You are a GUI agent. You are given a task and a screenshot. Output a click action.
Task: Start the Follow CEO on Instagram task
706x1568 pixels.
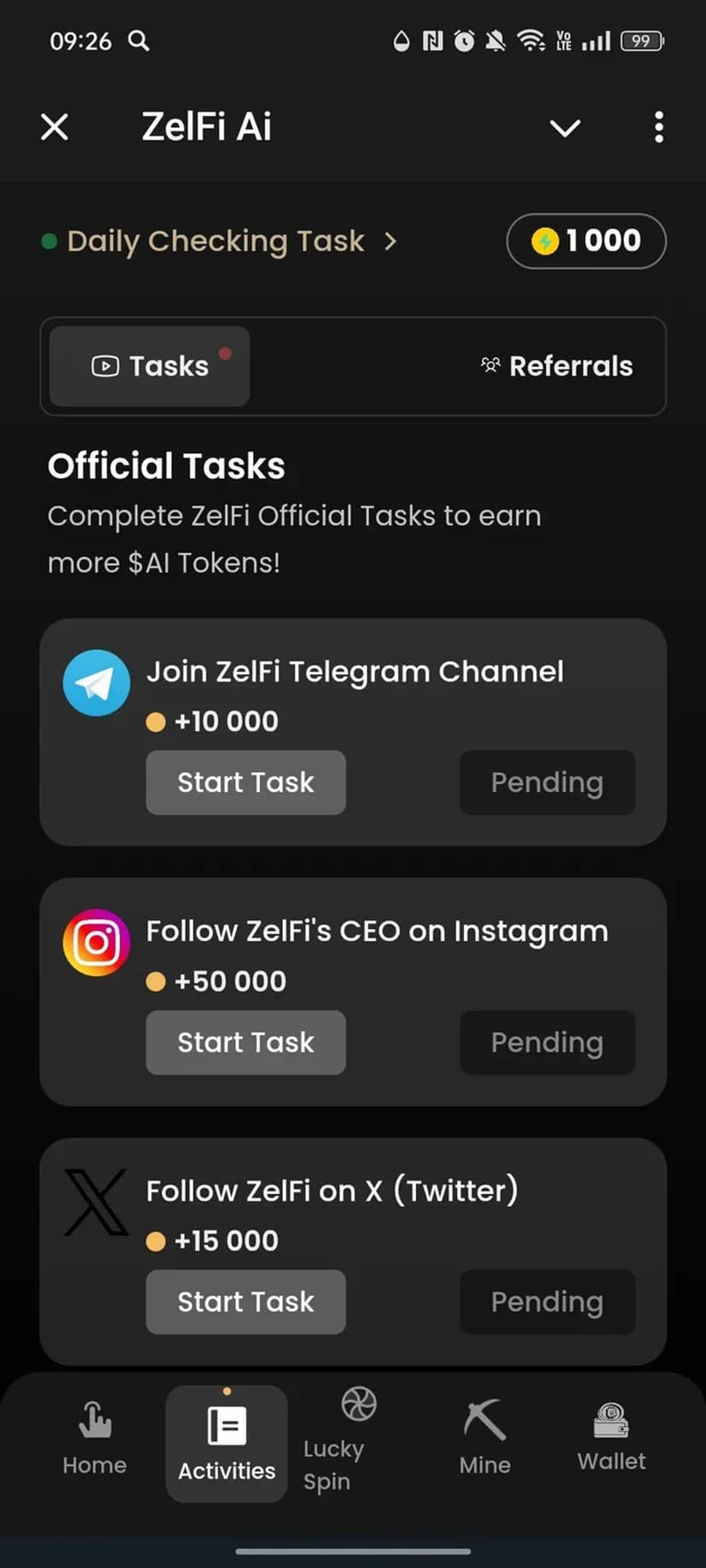tap(246, 1042)
